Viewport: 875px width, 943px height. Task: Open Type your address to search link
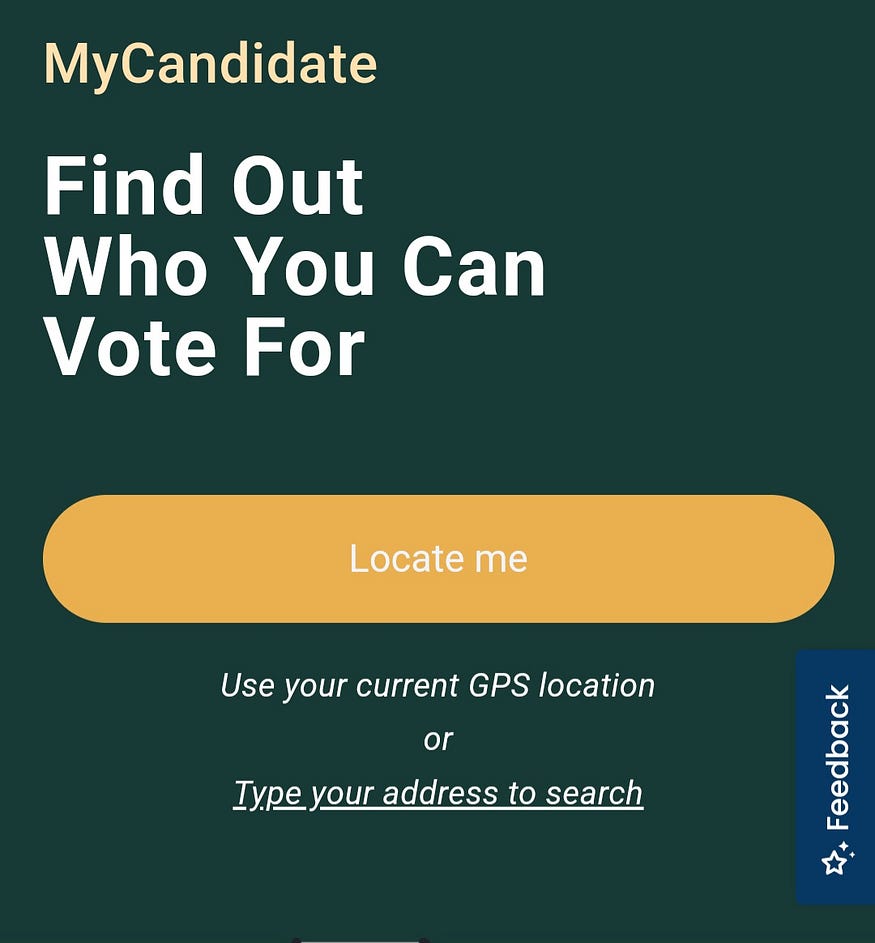(438, 793)
